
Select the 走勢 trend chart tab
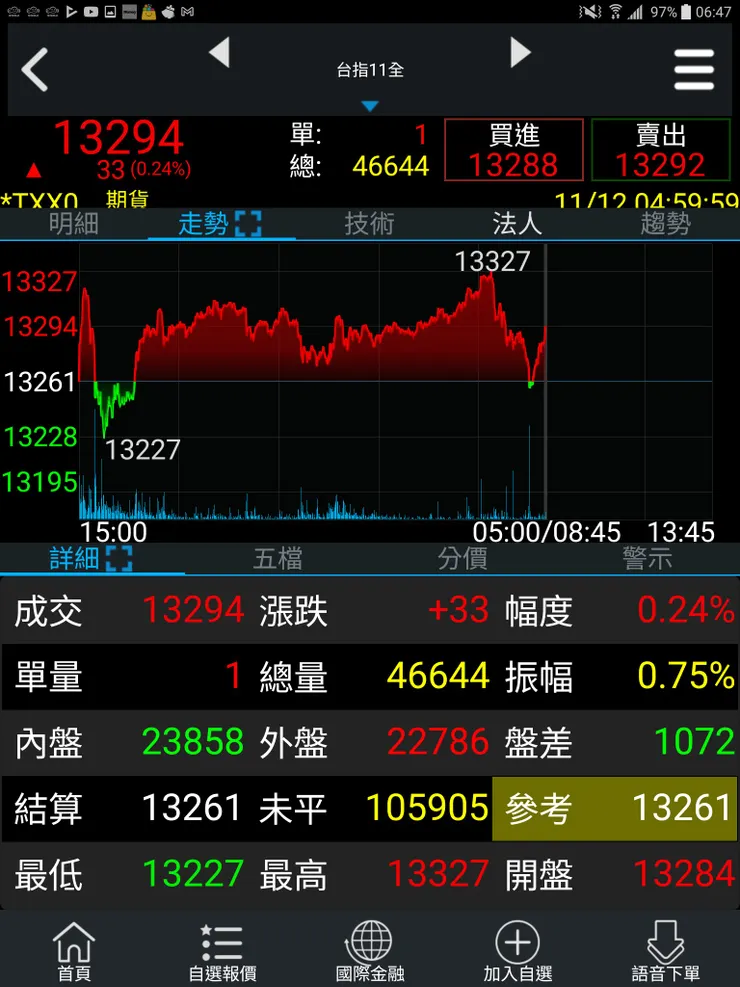pos(219,224)
